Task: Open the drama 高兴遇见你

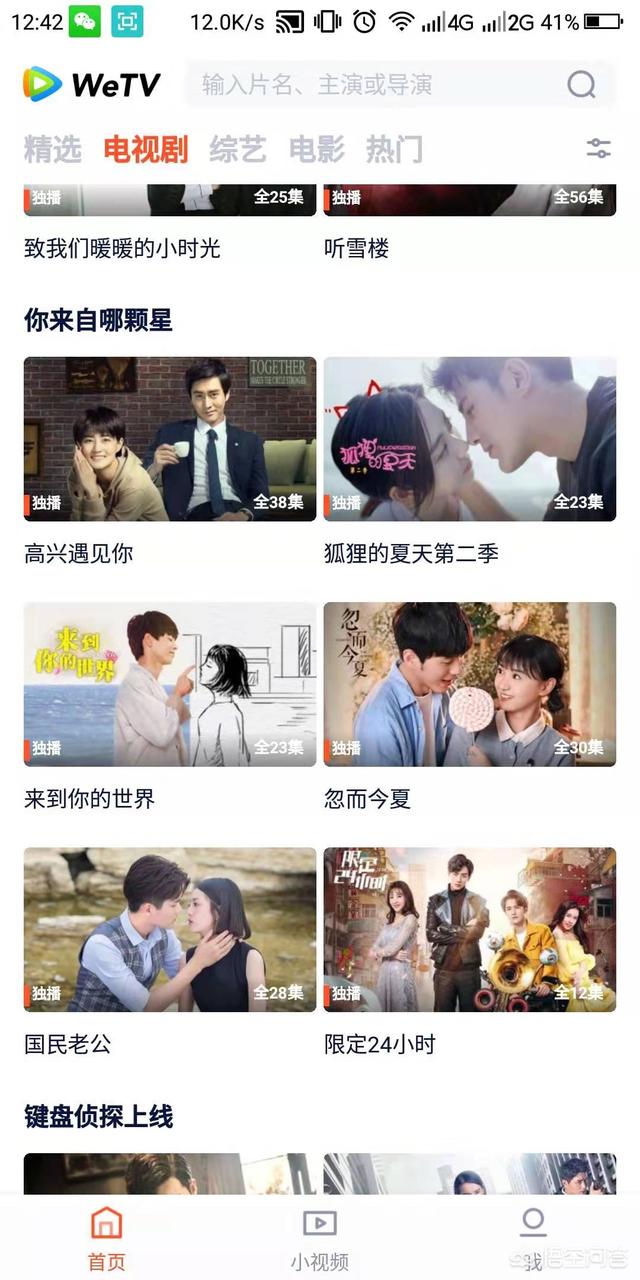Action: pyautogui.click(x=170, y=439)
